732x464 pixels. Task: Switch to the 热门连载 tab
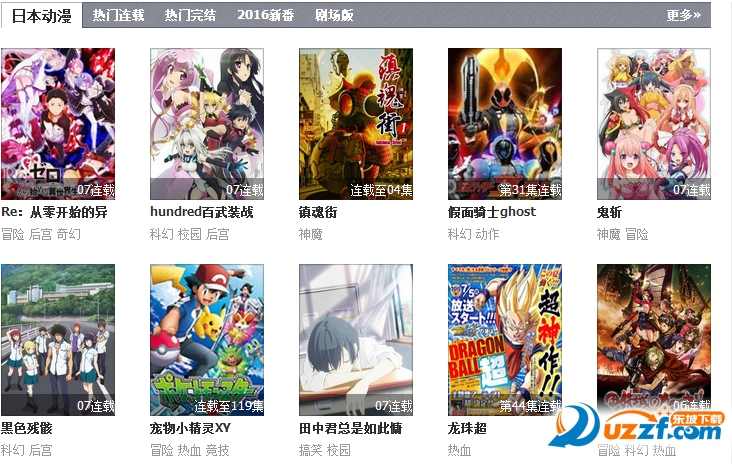pyautogui.click(x=118, y=15)
